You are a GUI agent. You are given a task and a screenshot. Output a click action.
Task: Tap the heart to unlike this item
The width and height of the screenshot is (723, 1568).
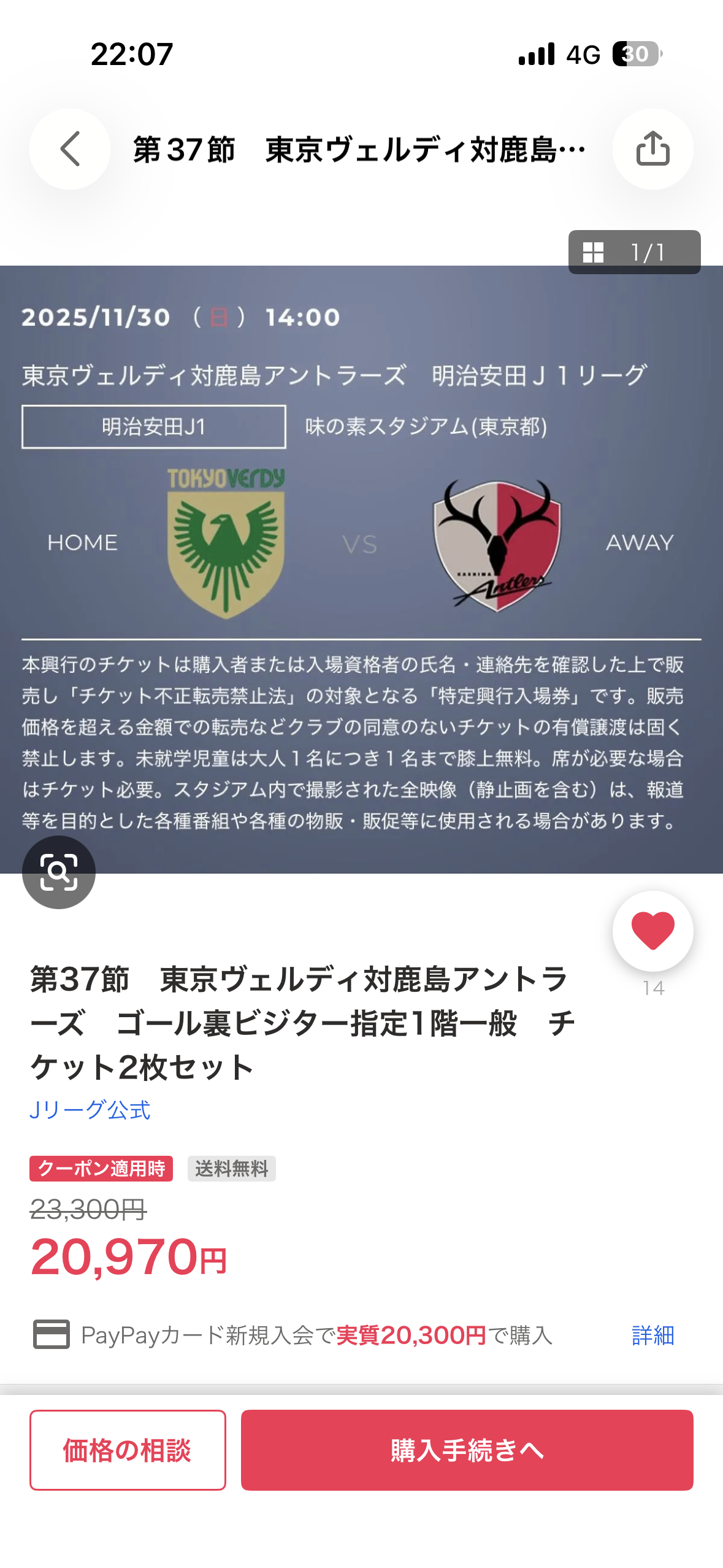pyautogui.click(x=652, y=931)
